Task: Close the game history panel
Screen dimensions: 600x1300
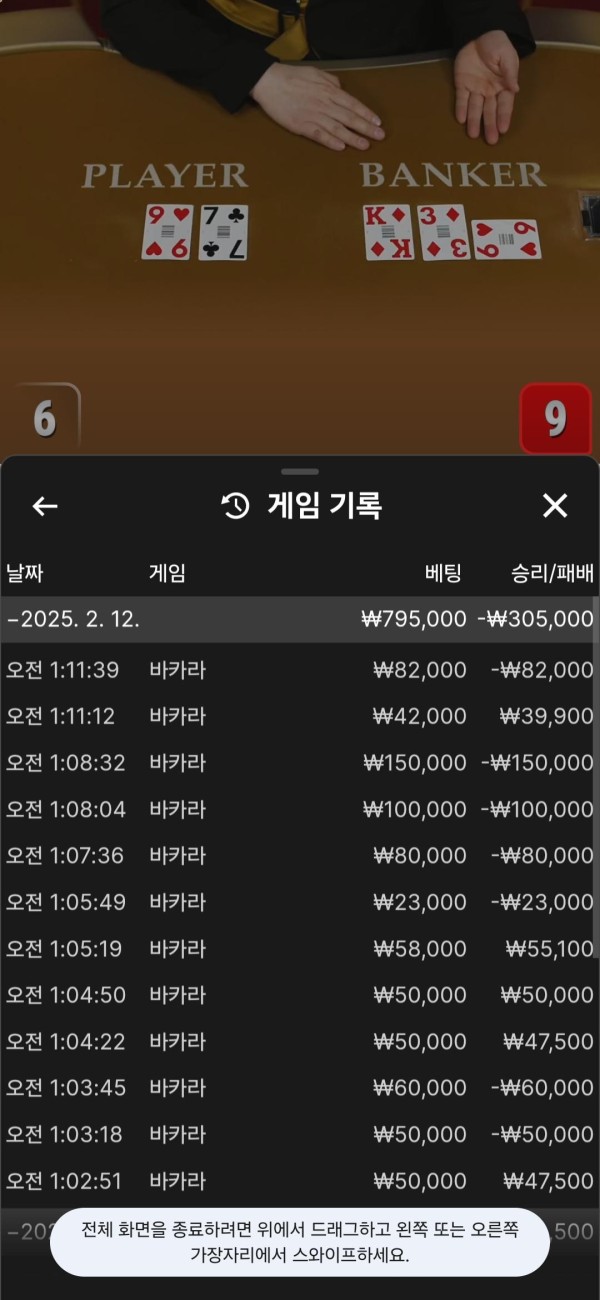Action: pos(554,506)
